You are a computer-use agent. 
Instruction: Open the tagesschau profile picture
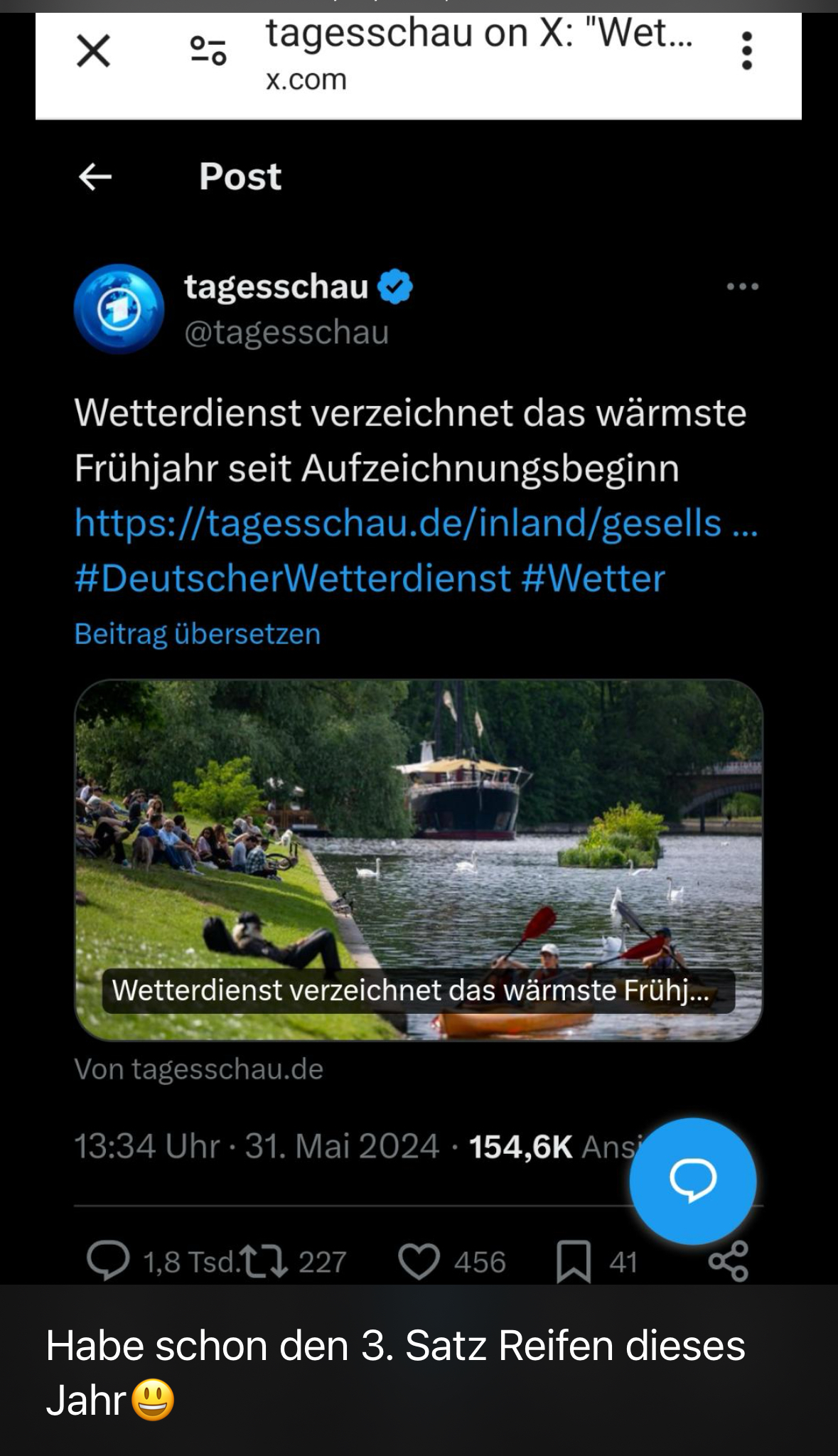click(x=119, y=309)
